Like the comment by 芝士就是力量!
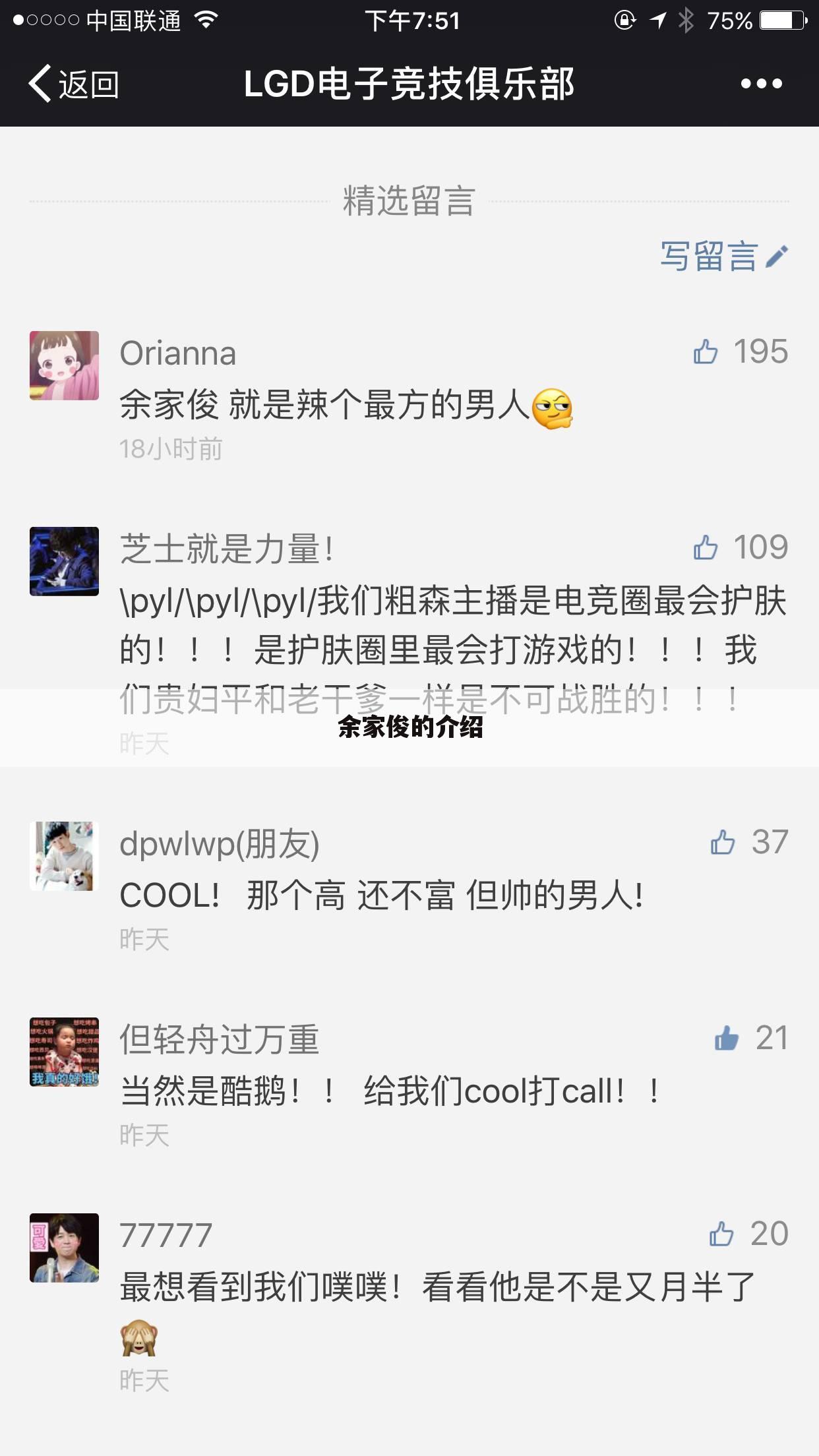 coord(706,548)
